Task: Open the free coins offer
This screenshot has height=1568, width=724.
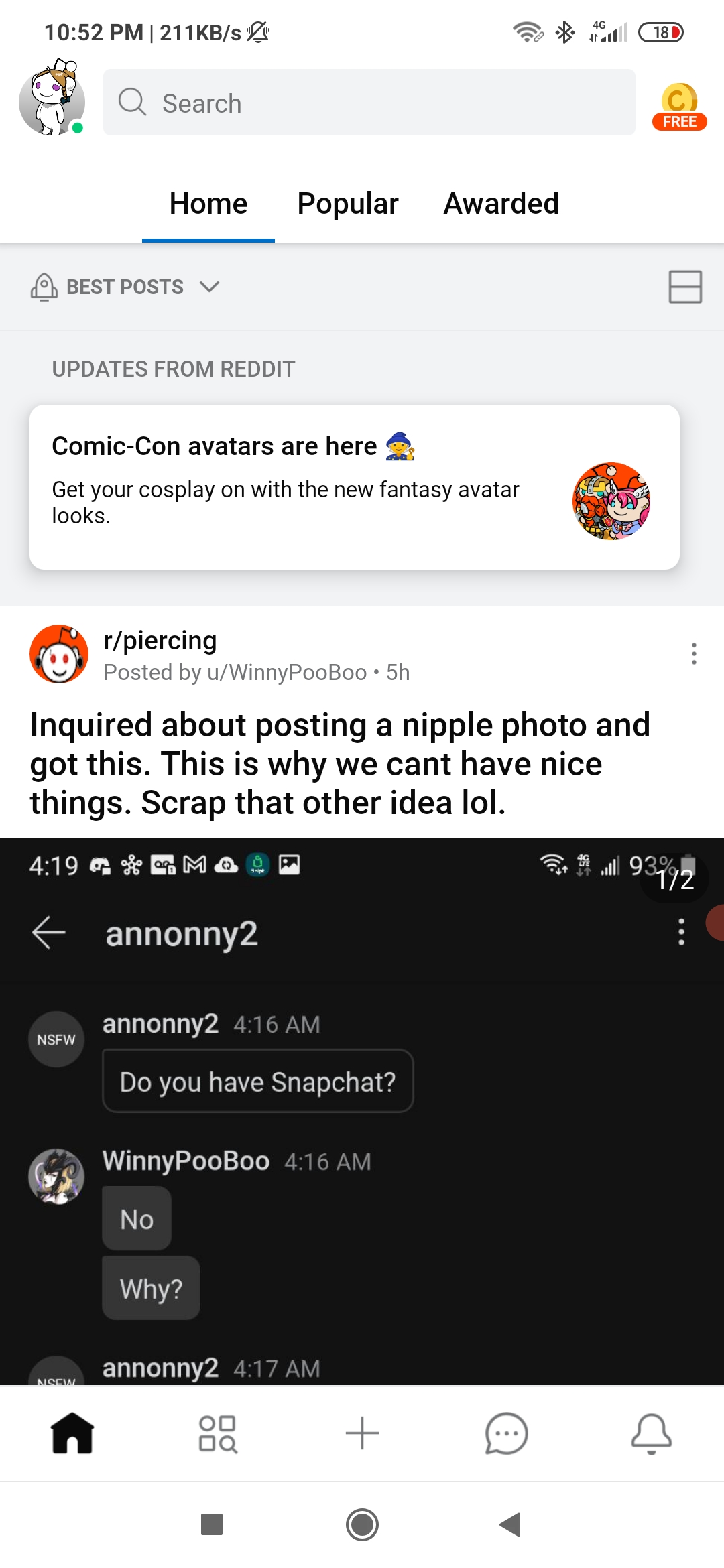Action: [x=678, y=106]
